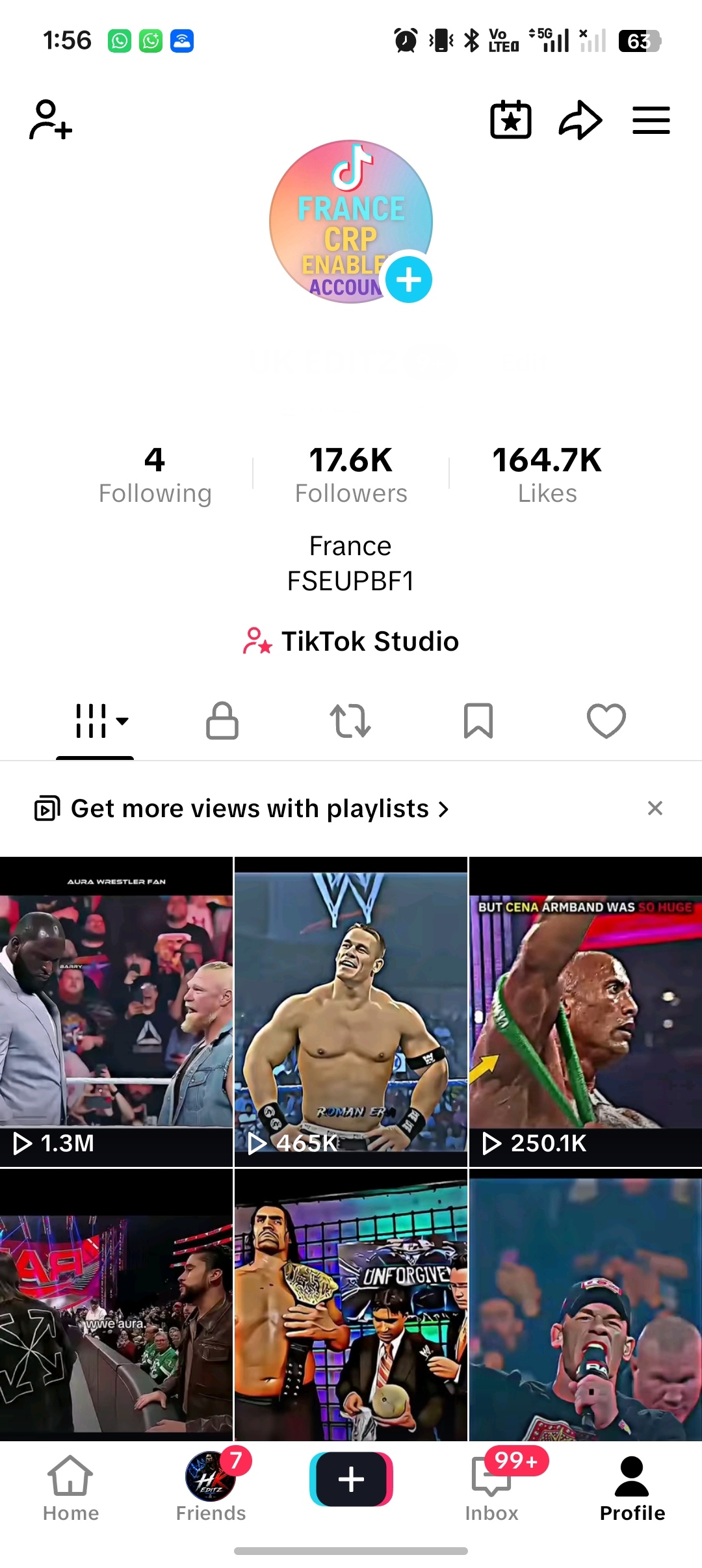Open the Inbox tab
Image resolution: width=702 pixels, height=1568 pixels.
[492, 1489]
